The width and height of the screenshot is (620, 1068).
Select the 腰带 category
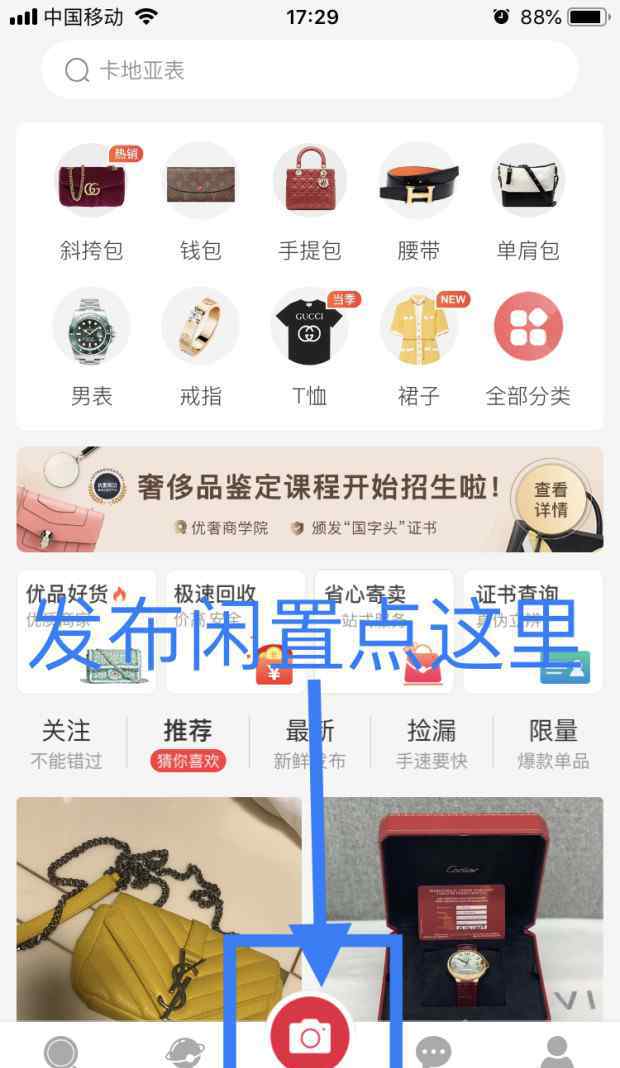(x=418, y=203)
